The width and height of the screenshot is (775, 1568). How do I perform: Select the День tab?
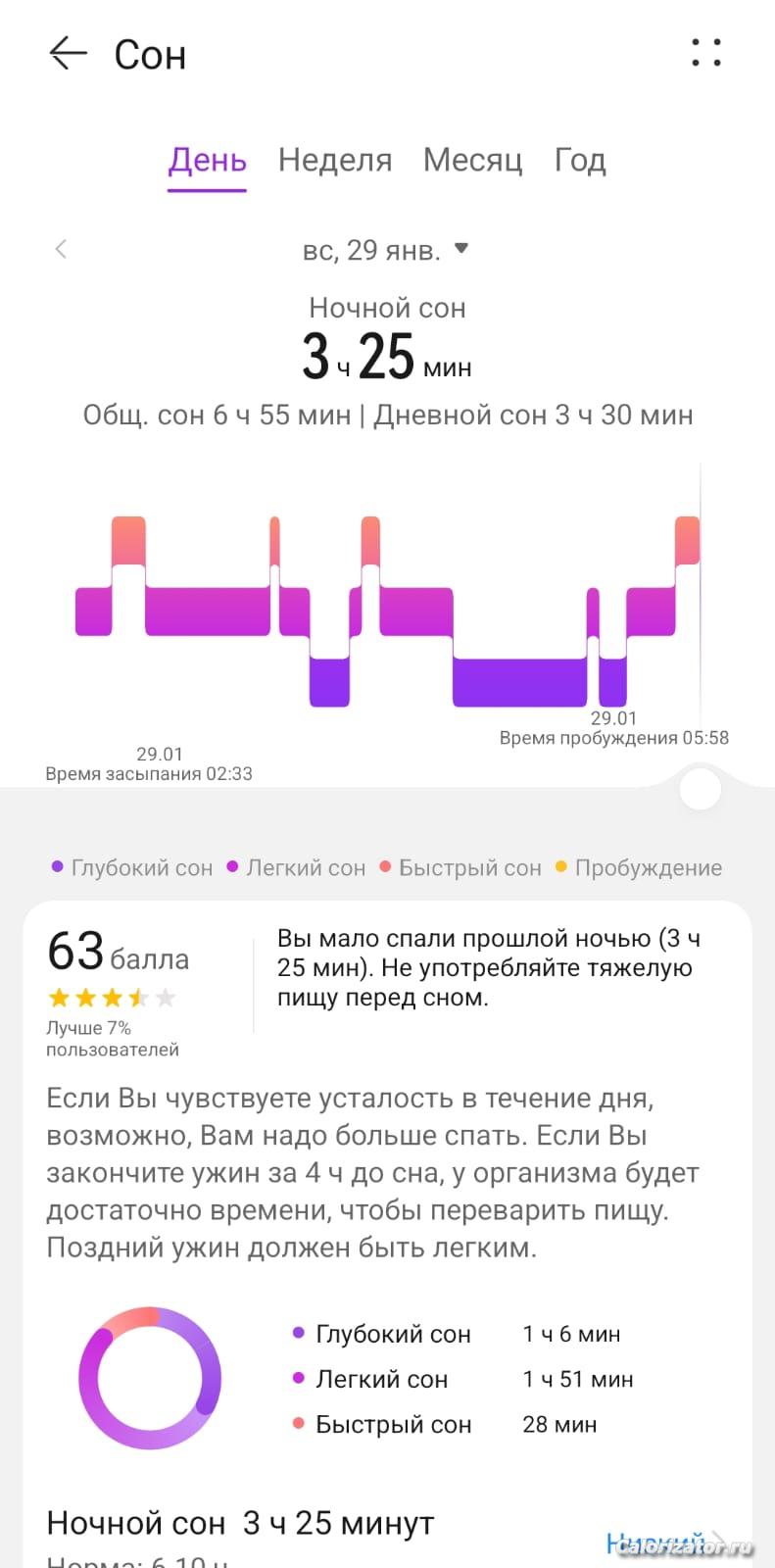(207, 160)
